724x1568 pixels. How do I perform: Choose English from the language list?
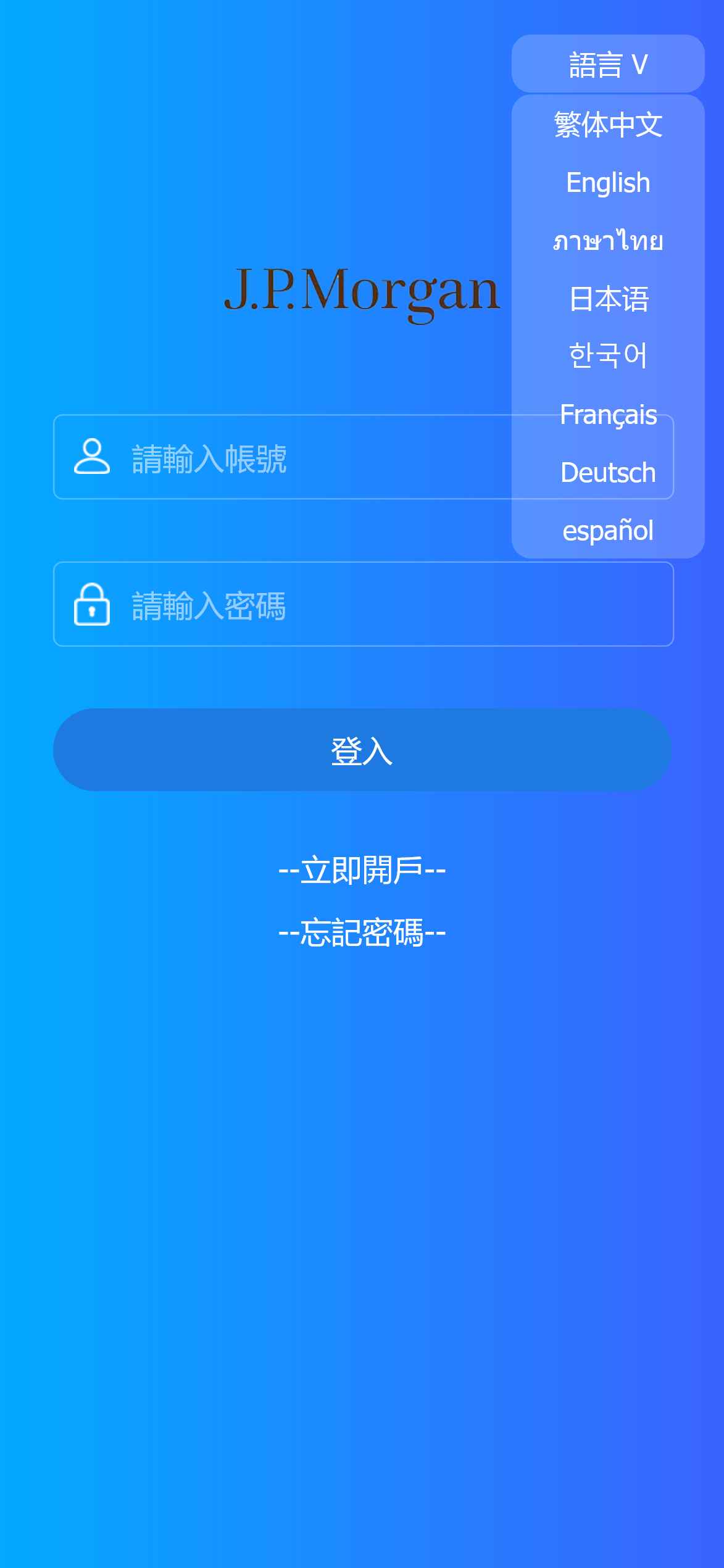(608, 183)
